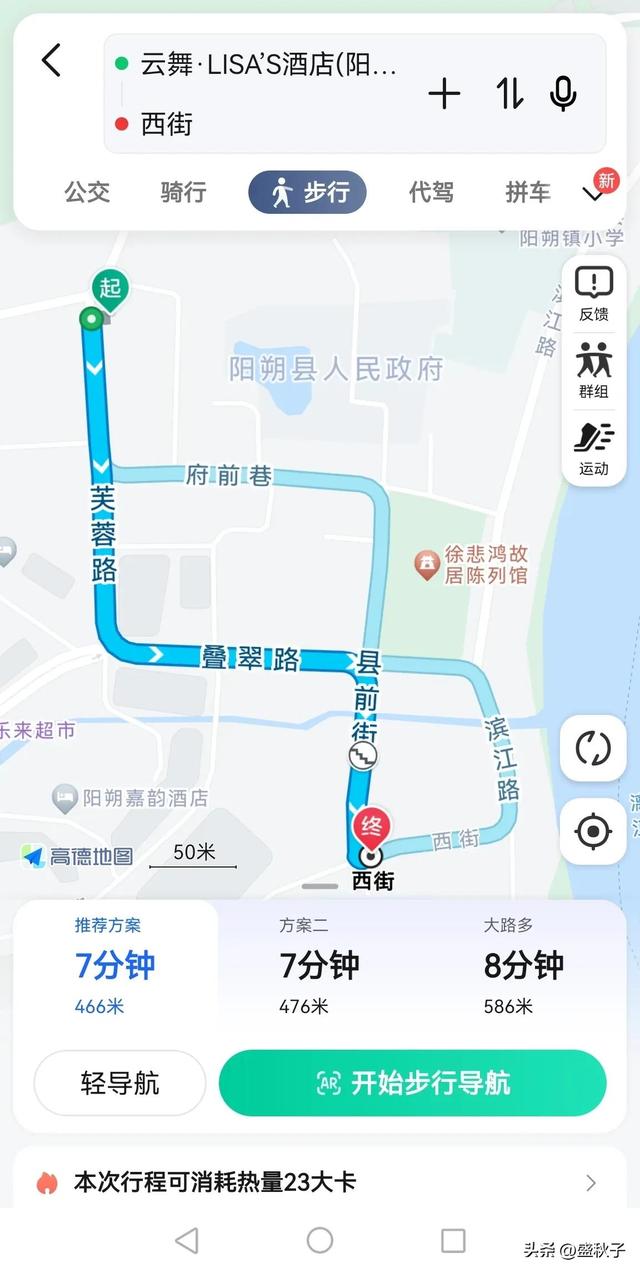Activate voice input microphone

tap(563, 94)
